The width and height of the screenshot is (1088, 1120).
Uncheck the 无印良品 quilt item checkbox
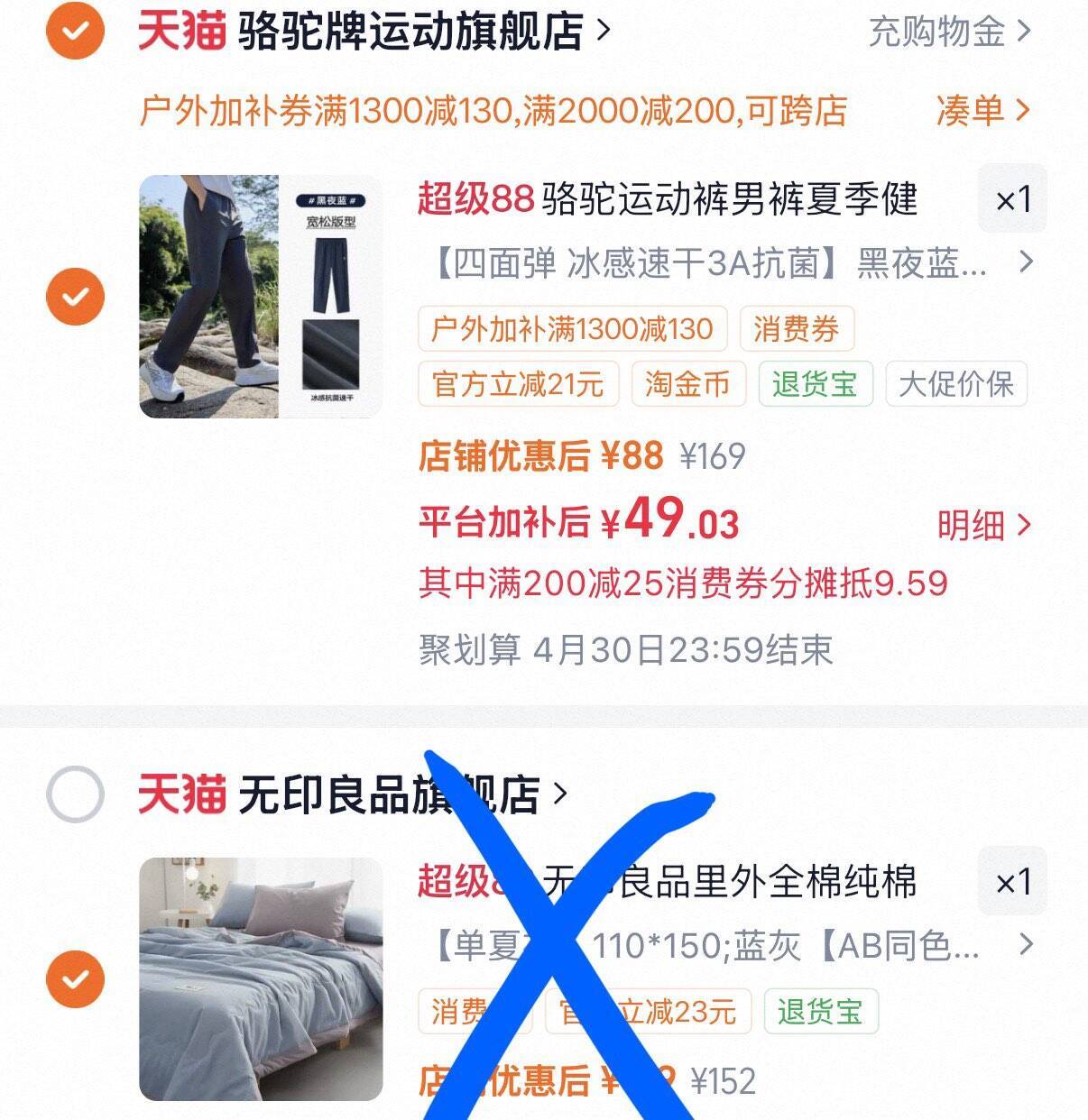point(75,979)
